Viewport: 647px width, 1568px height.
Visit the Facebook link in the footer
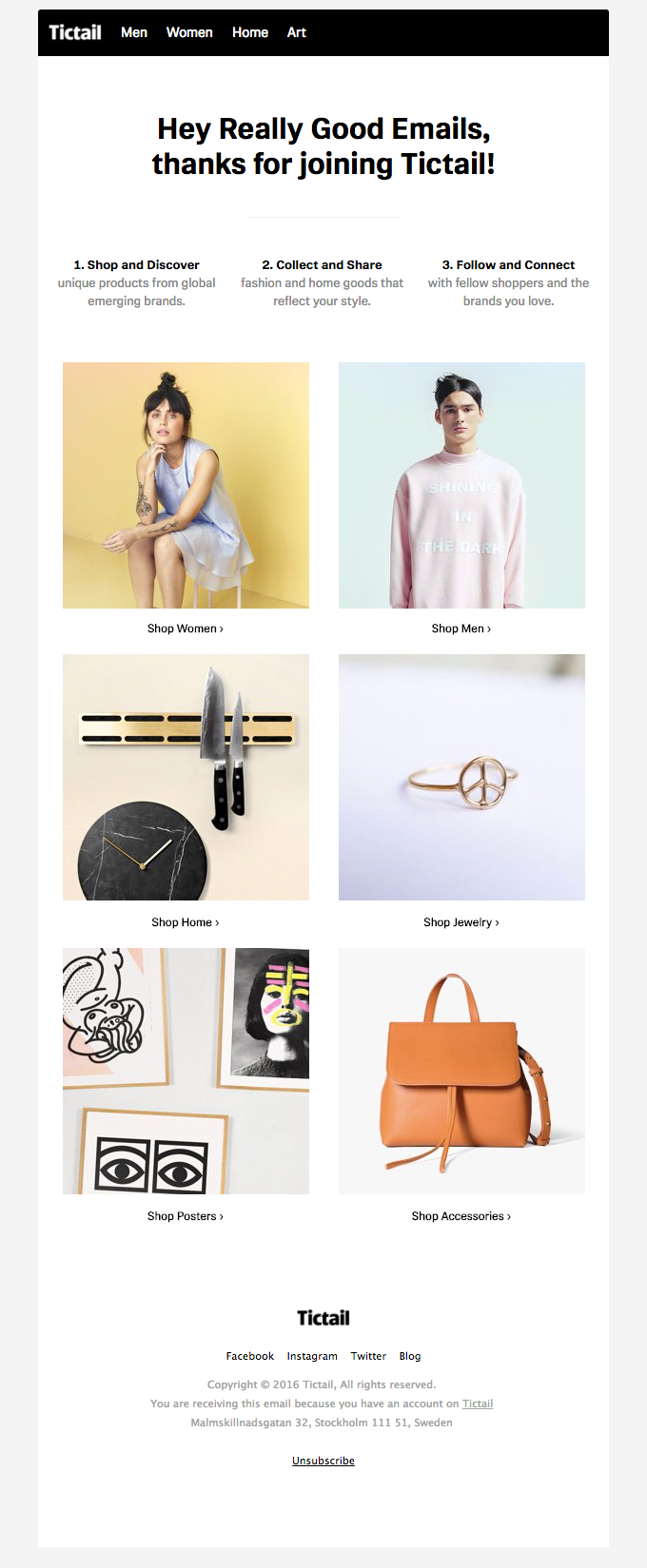[x=249, y=1356]
